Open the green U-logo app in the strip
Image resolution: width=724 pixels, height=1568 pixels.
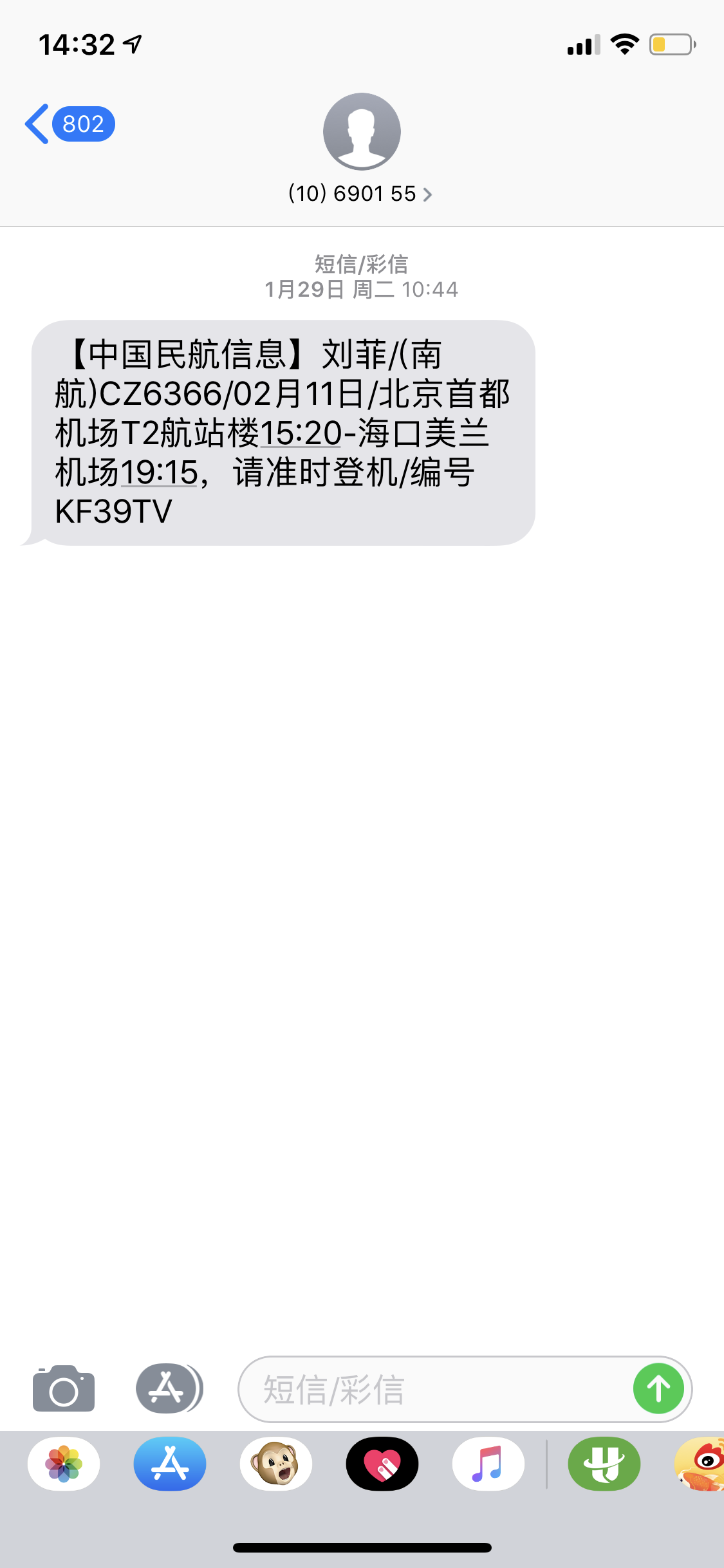point(604,1464)
